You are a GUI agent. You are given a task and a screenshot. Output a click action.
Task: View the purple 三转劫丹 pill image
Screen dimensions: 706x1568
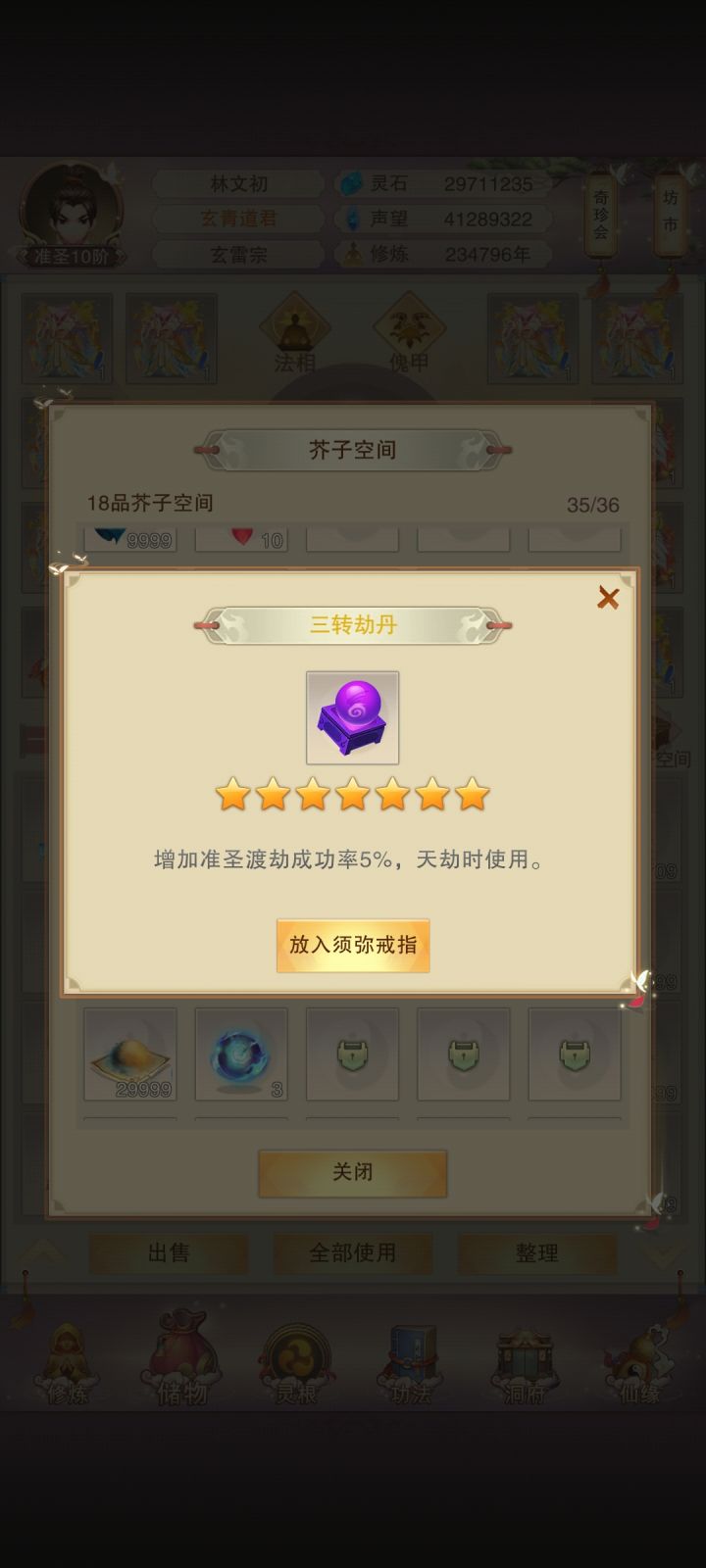[x=352, y=716]
